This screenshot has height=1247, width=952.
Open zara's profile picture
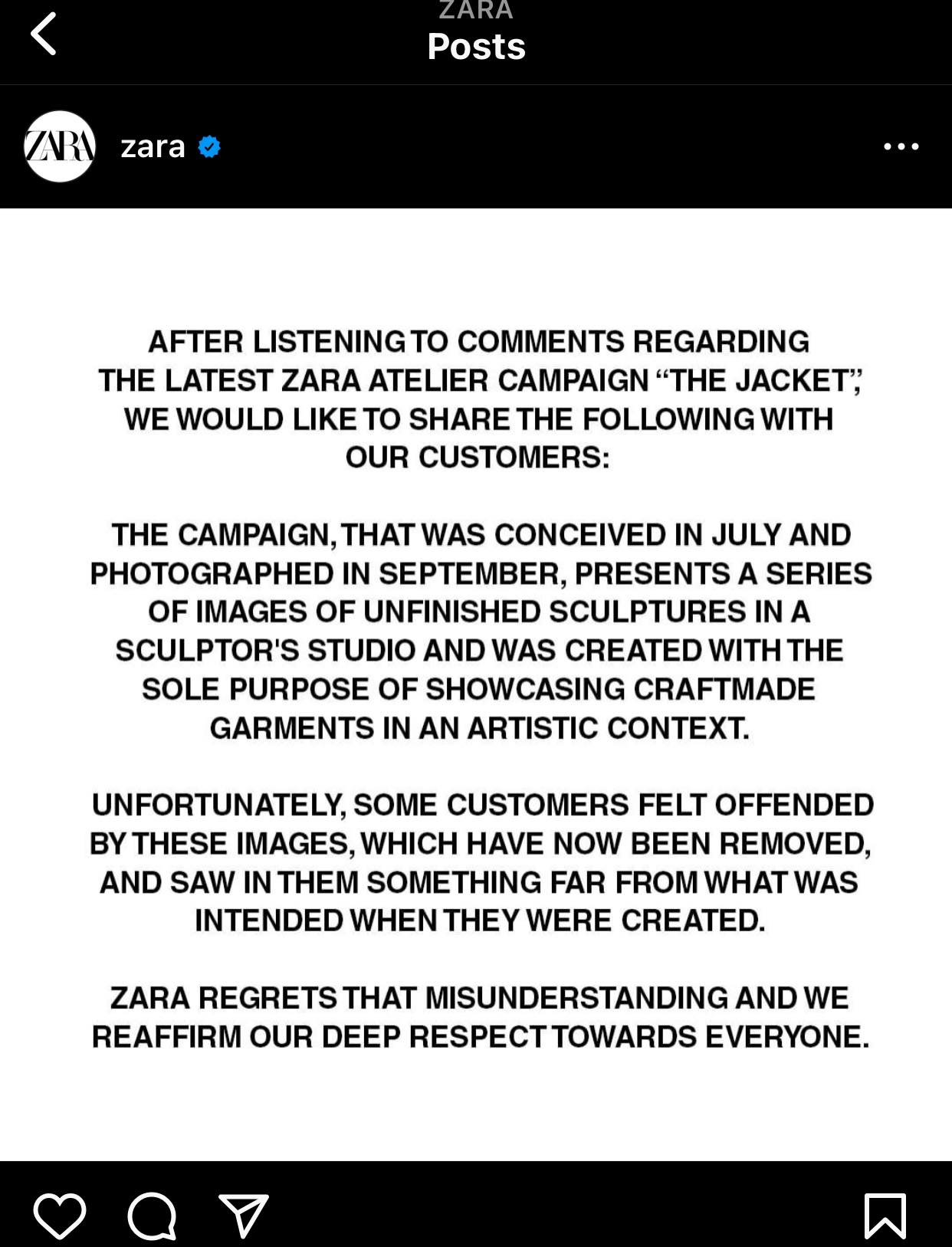click(x=60, y=146)
